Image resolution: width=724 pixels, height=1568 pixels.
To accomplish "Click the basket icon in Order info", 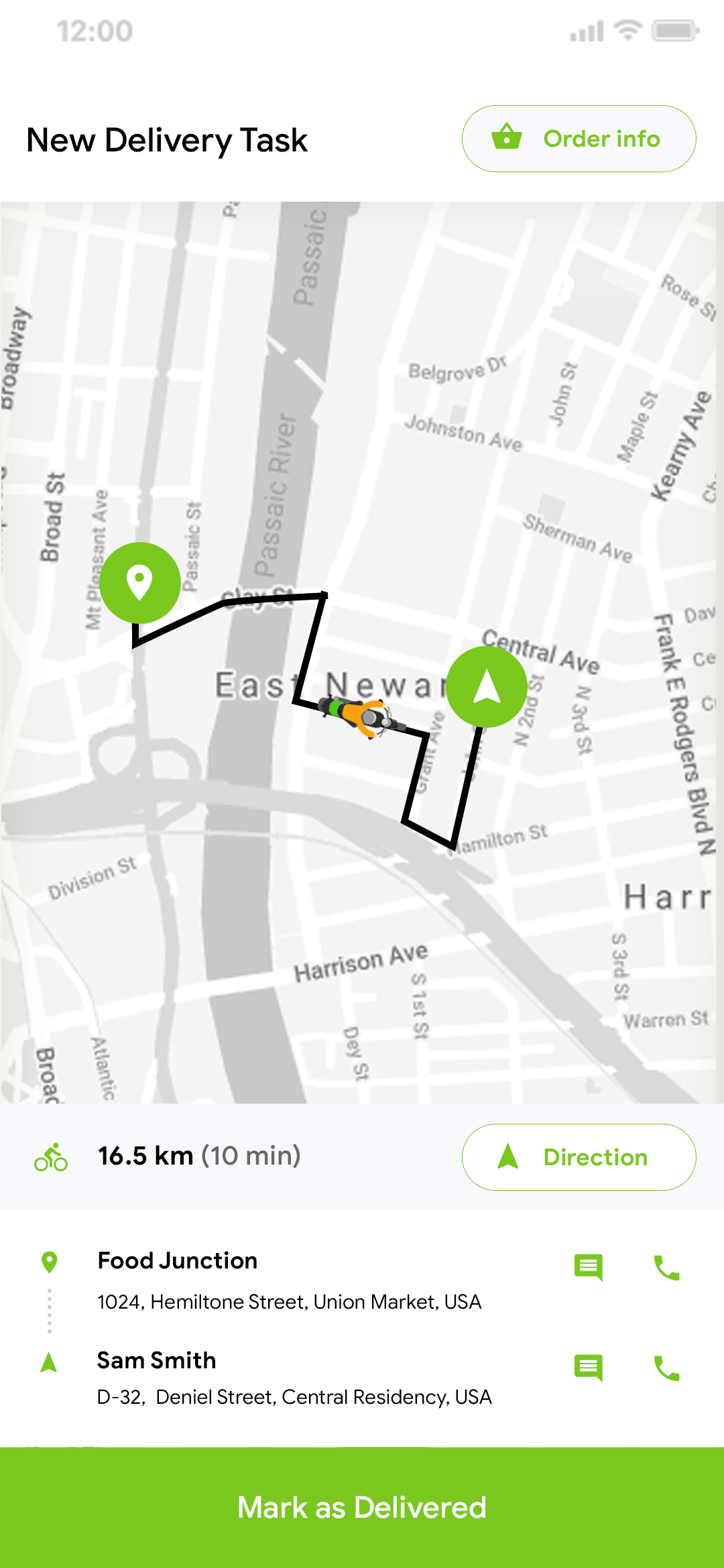I will point(507,138).
